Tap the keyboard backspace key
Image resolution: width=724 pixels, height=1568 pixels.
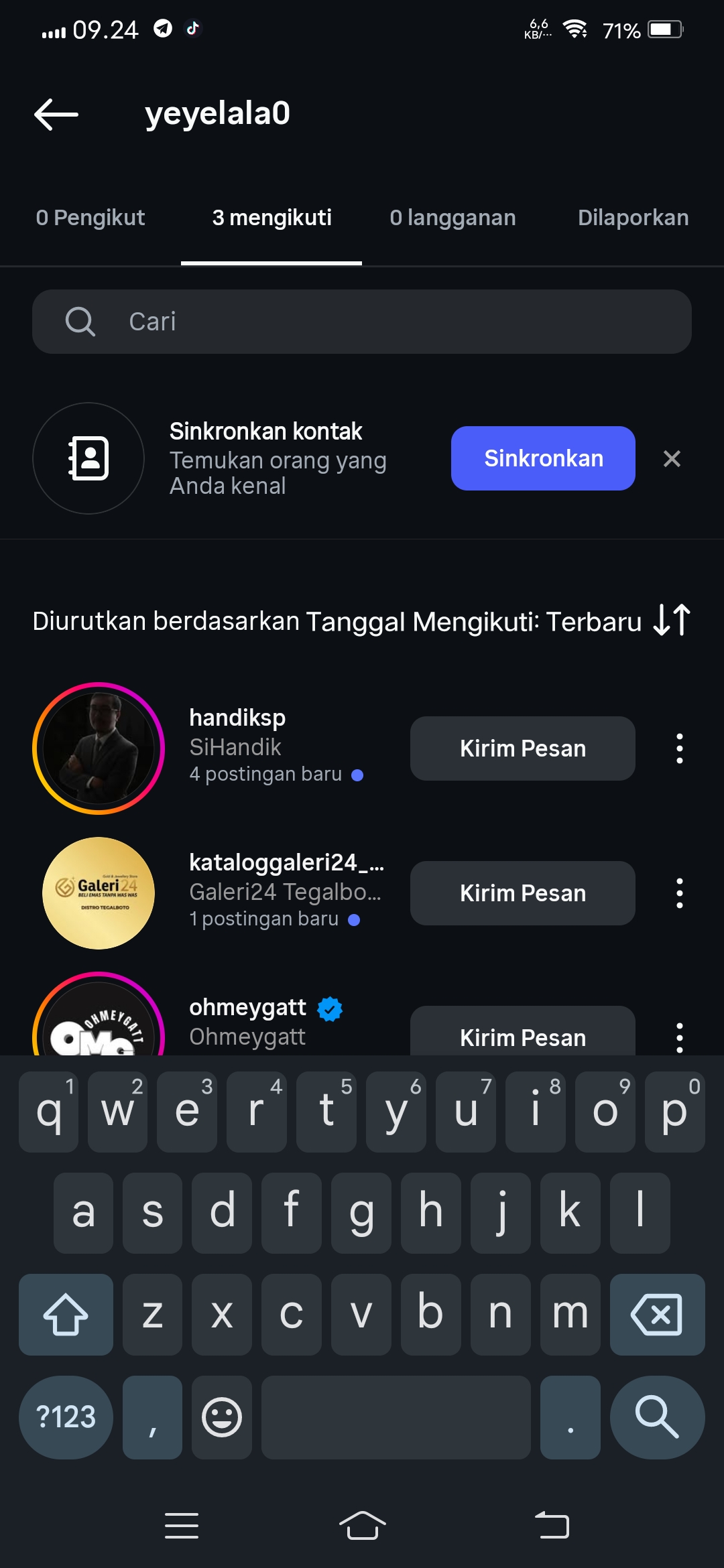(657, 1315)
